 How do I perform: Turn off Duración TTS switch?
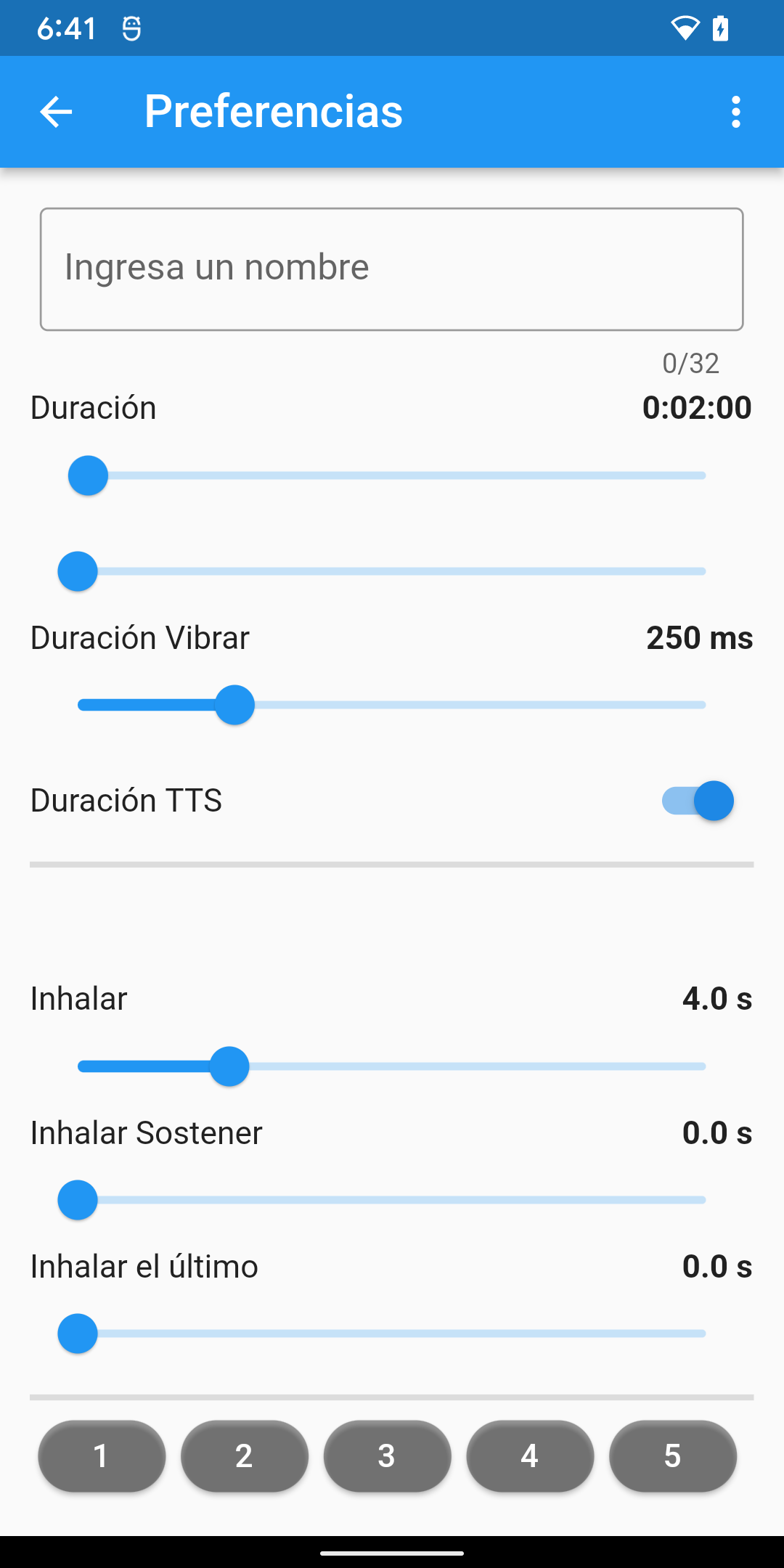pyautogui.click(x=698, y=801)
